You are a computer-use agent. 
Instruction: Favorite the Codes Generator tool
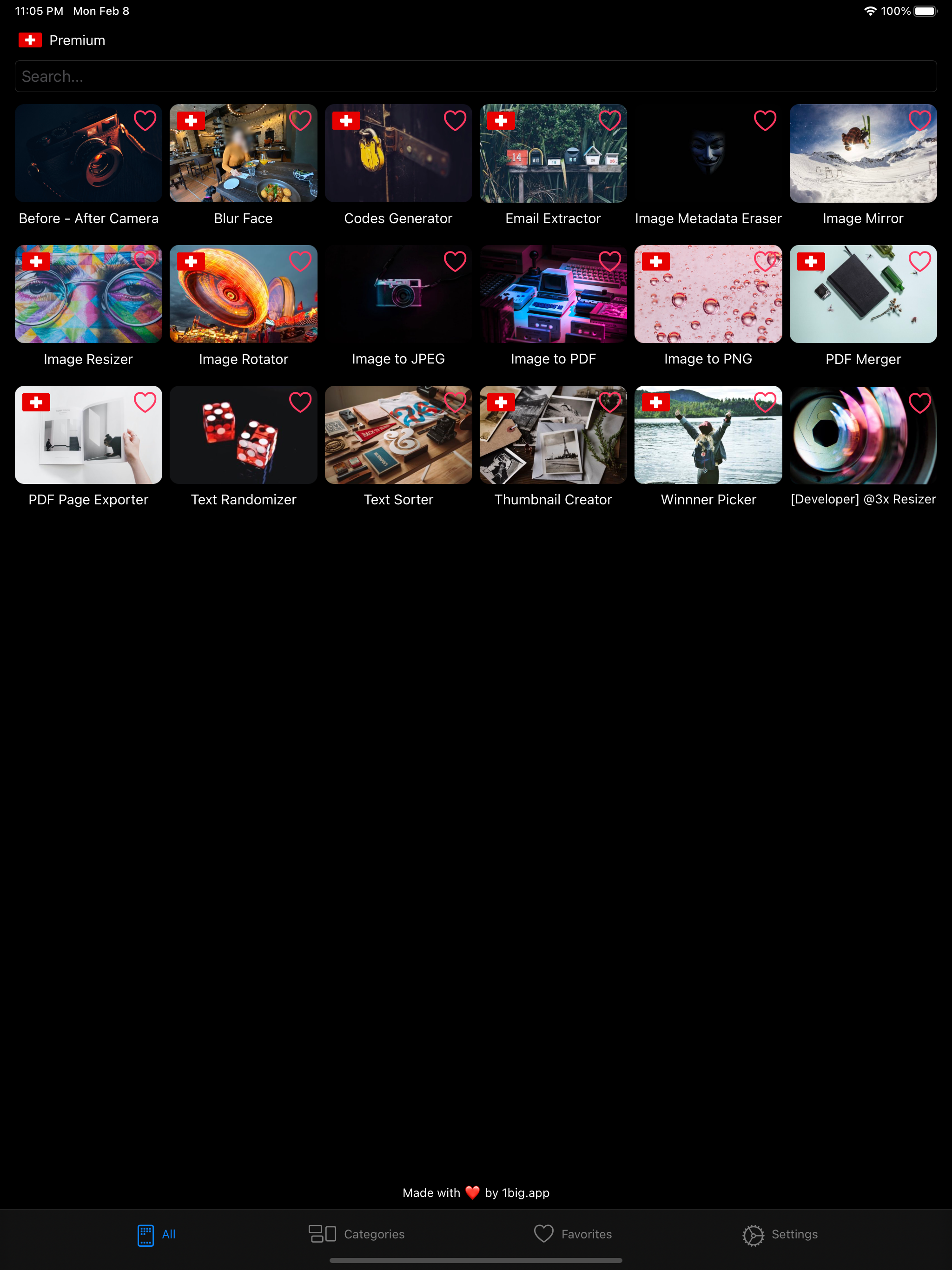tap(456, 120)
